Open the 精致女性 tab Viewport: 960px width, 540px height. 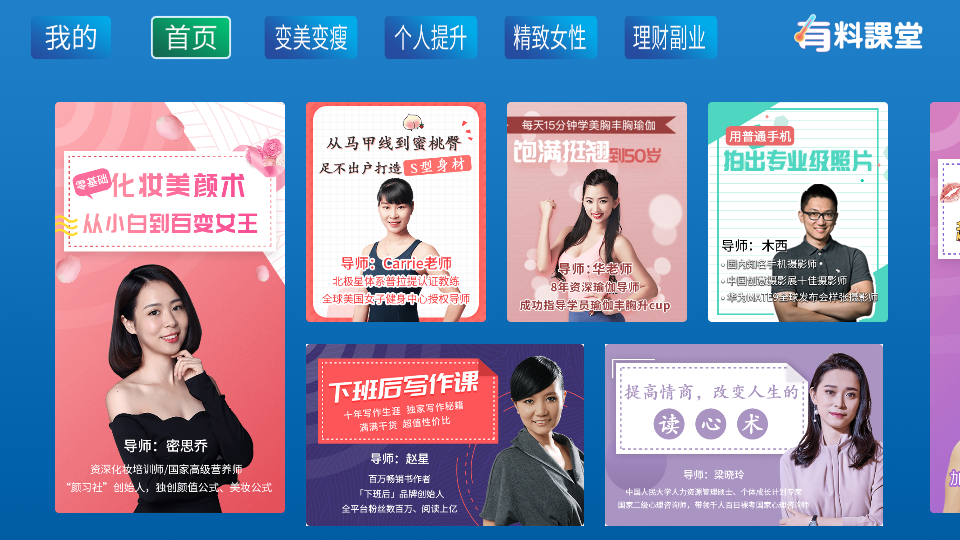[551, 38]
